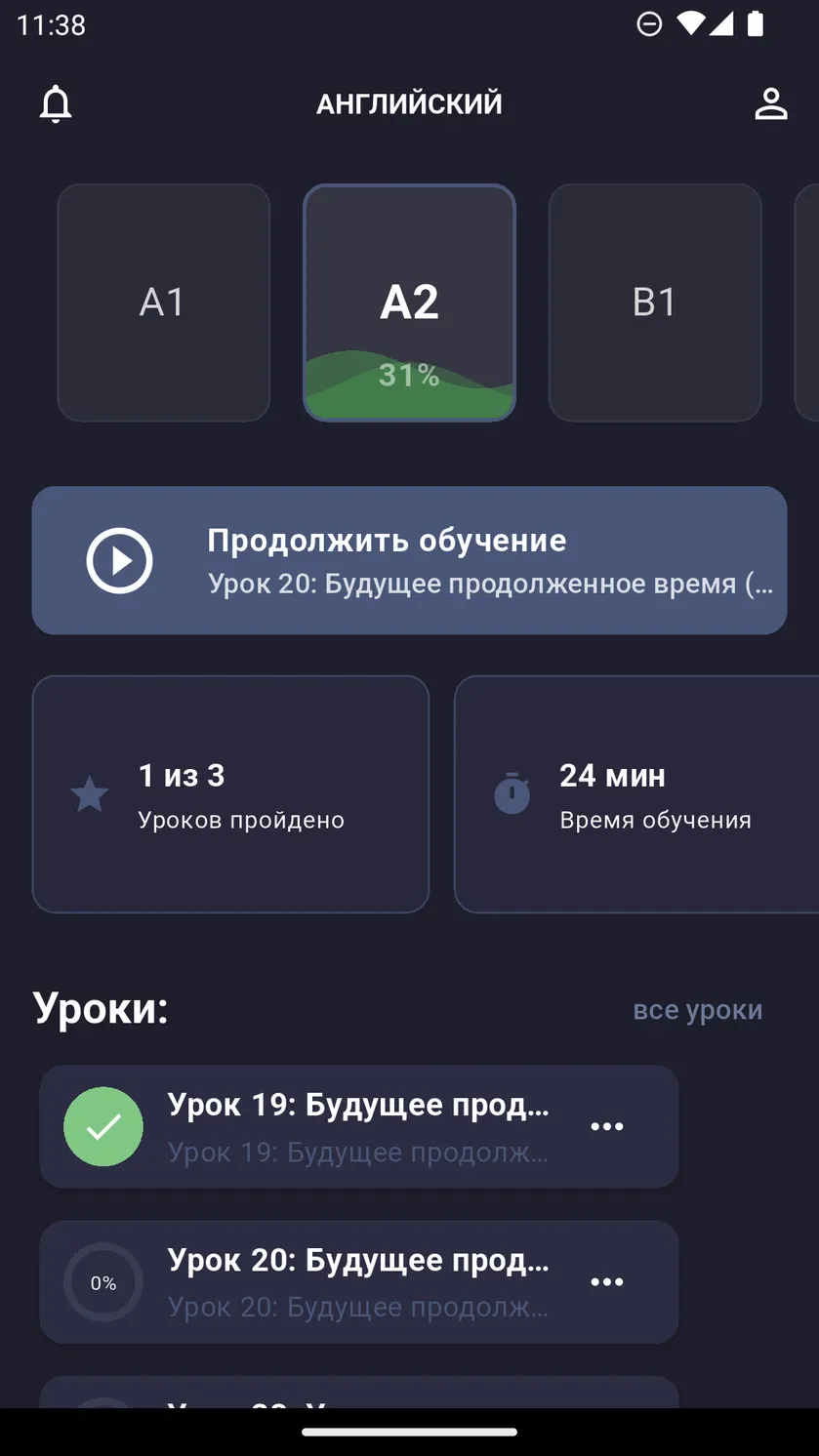Open the notifications bell

[x=56, y=103]
